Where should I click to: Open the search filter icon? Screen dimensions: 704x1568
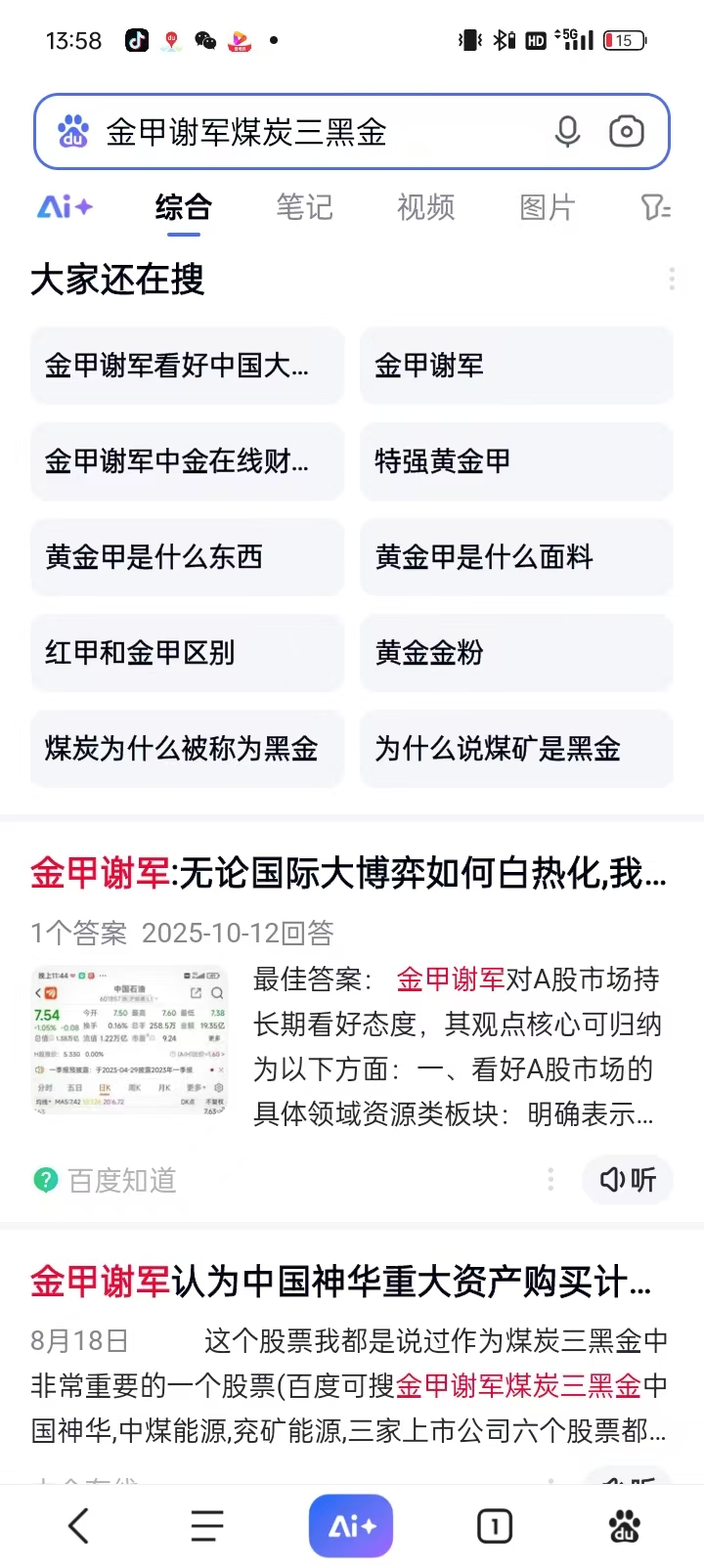[x=654, y=207]
